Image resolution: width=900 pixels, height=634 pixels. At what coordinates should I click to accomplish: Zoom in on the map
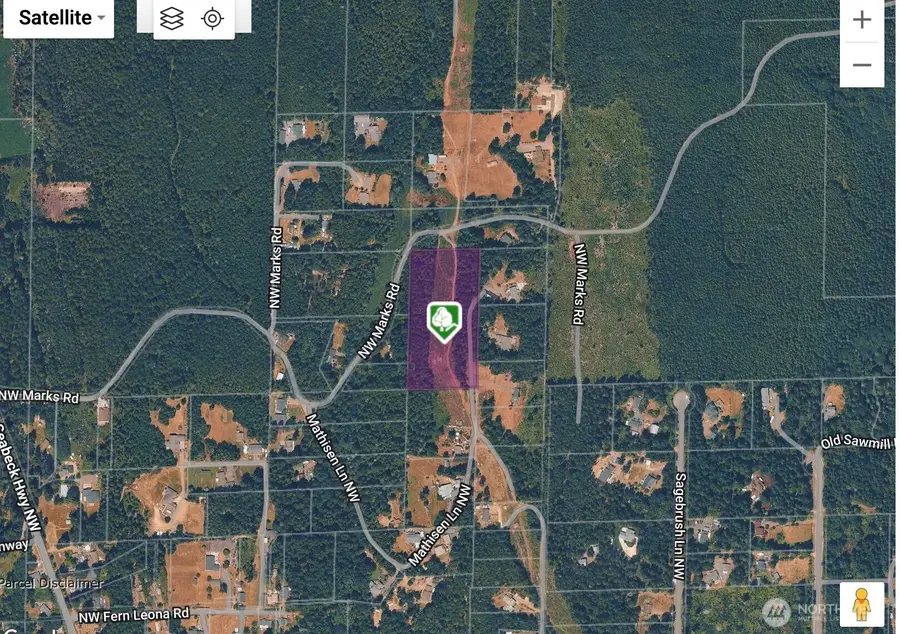tap(861, 20)
